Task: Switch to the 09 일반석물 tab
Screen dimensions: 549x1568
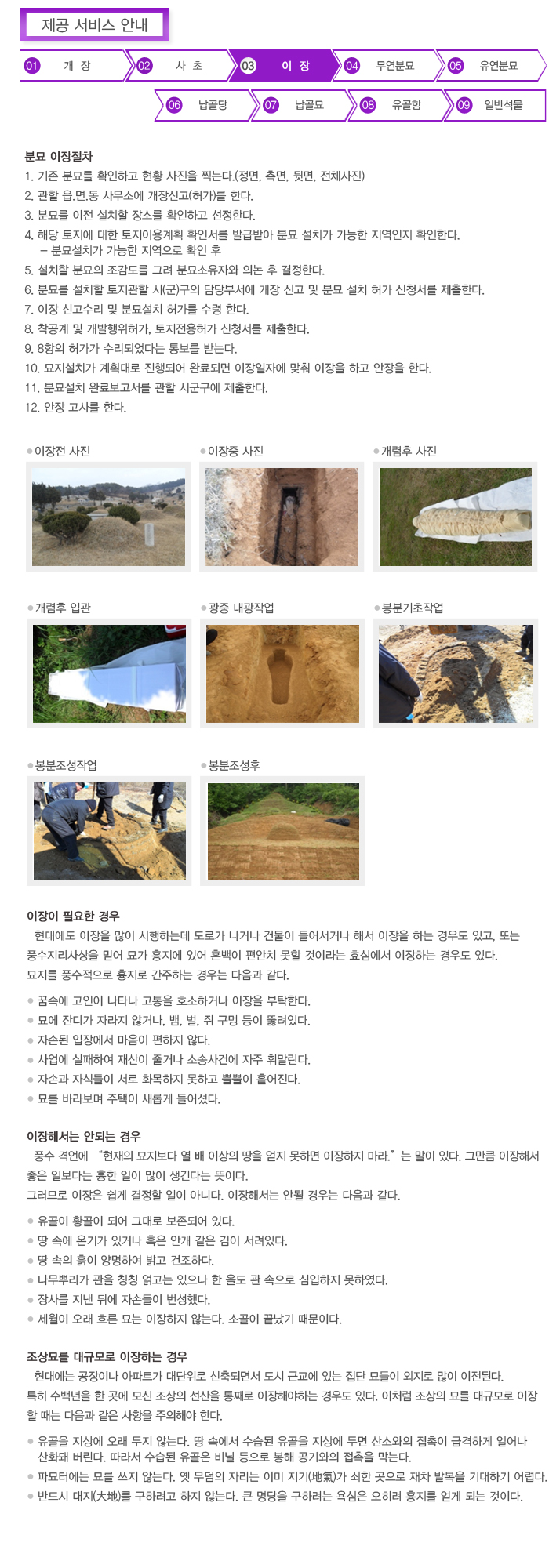Action: (496, 105)
